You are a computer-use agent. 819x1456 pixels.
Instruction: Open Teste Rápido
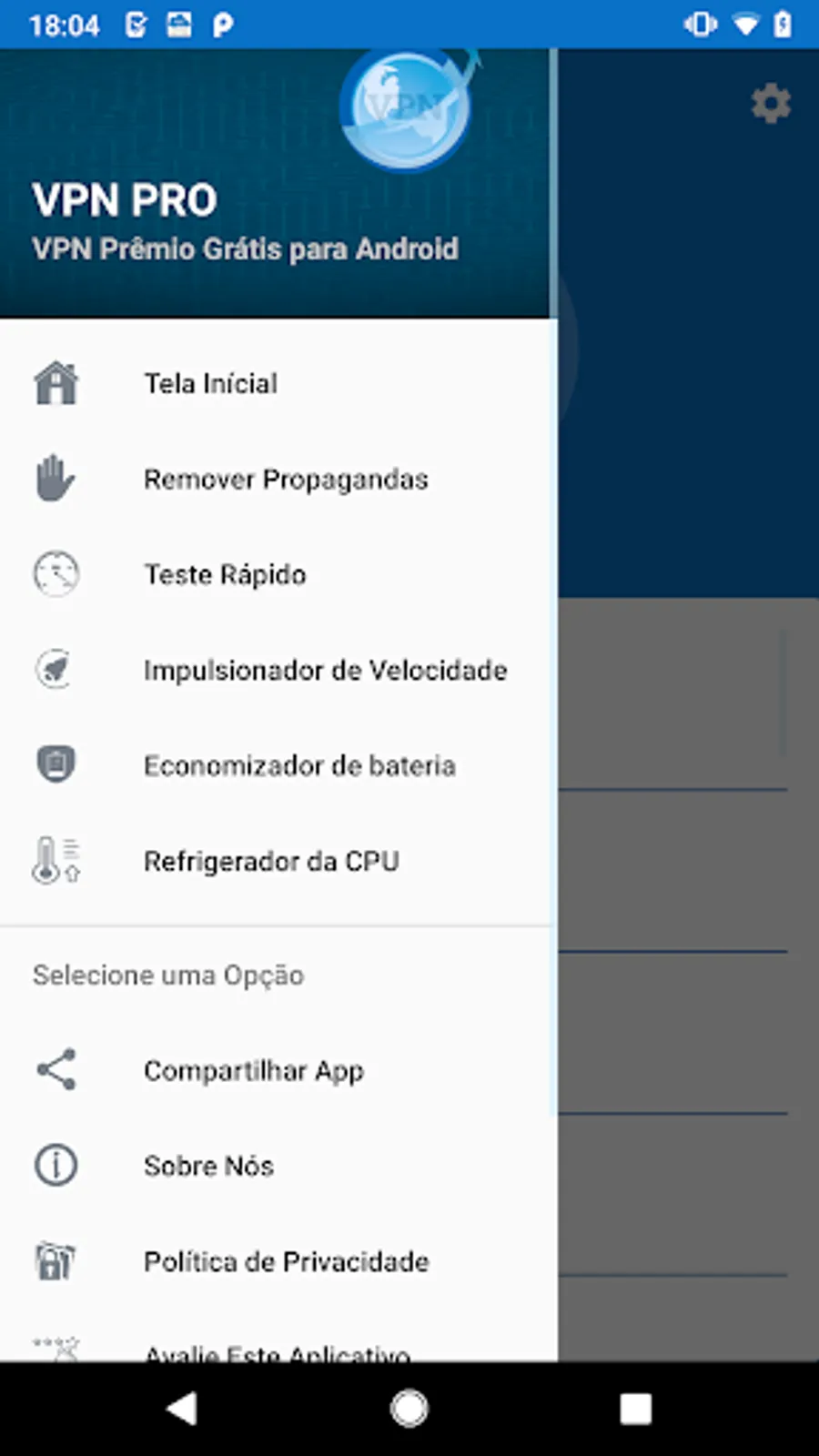[x=278, y=574]
